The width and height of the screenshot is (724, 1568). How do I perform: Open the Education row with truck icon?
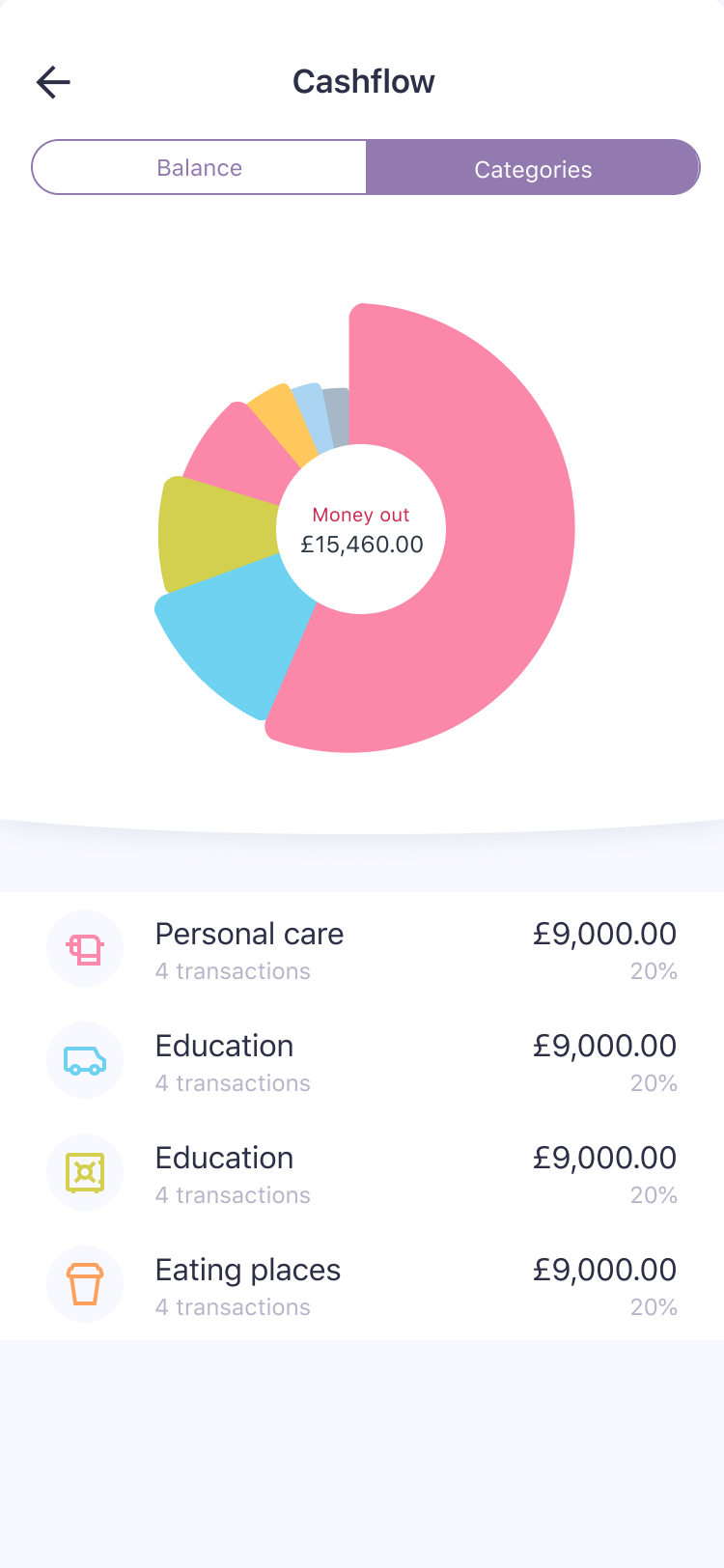[362, 1061]
